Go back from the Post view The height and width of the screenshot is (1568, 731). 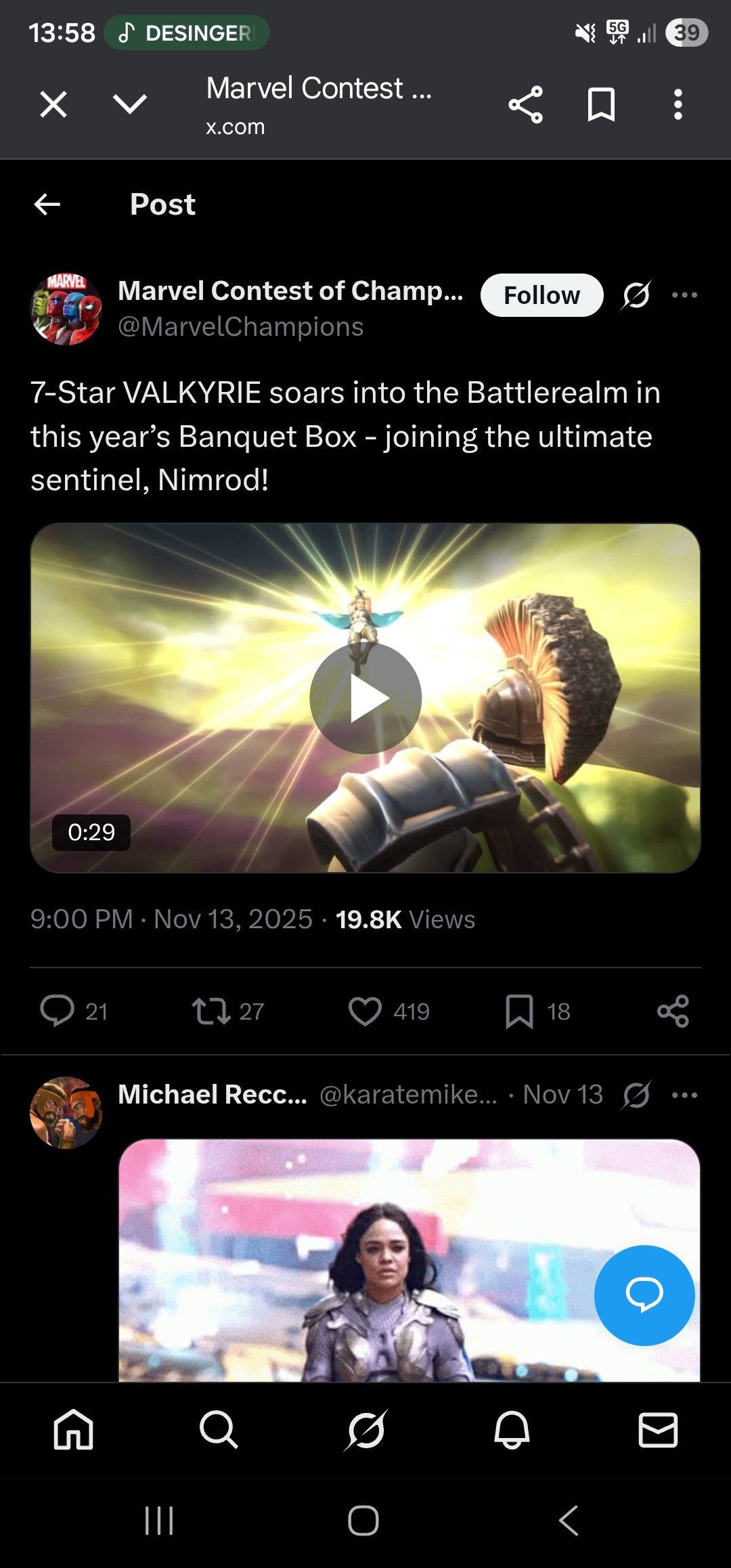click(47, 204)
